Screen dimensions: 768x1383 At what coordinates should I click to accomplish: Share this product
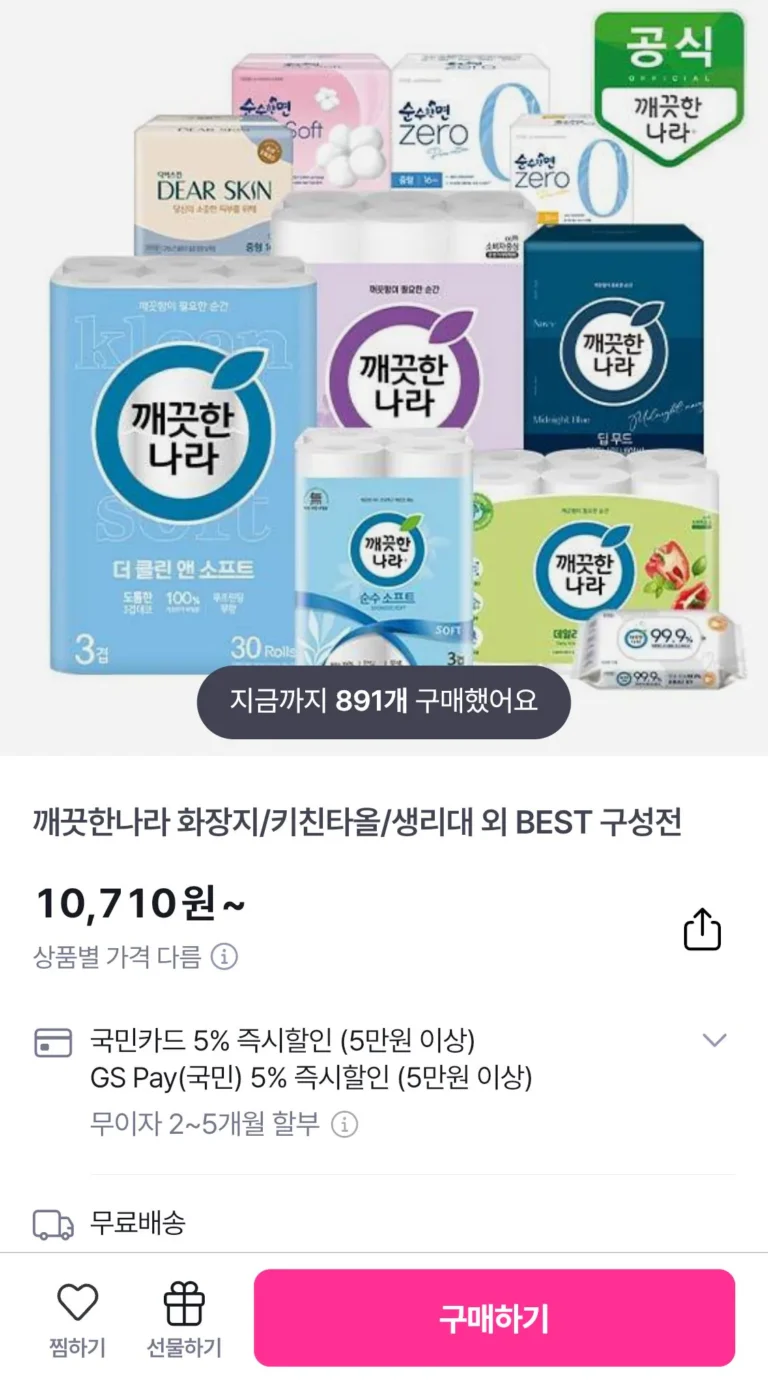click(x=702, y=929)
